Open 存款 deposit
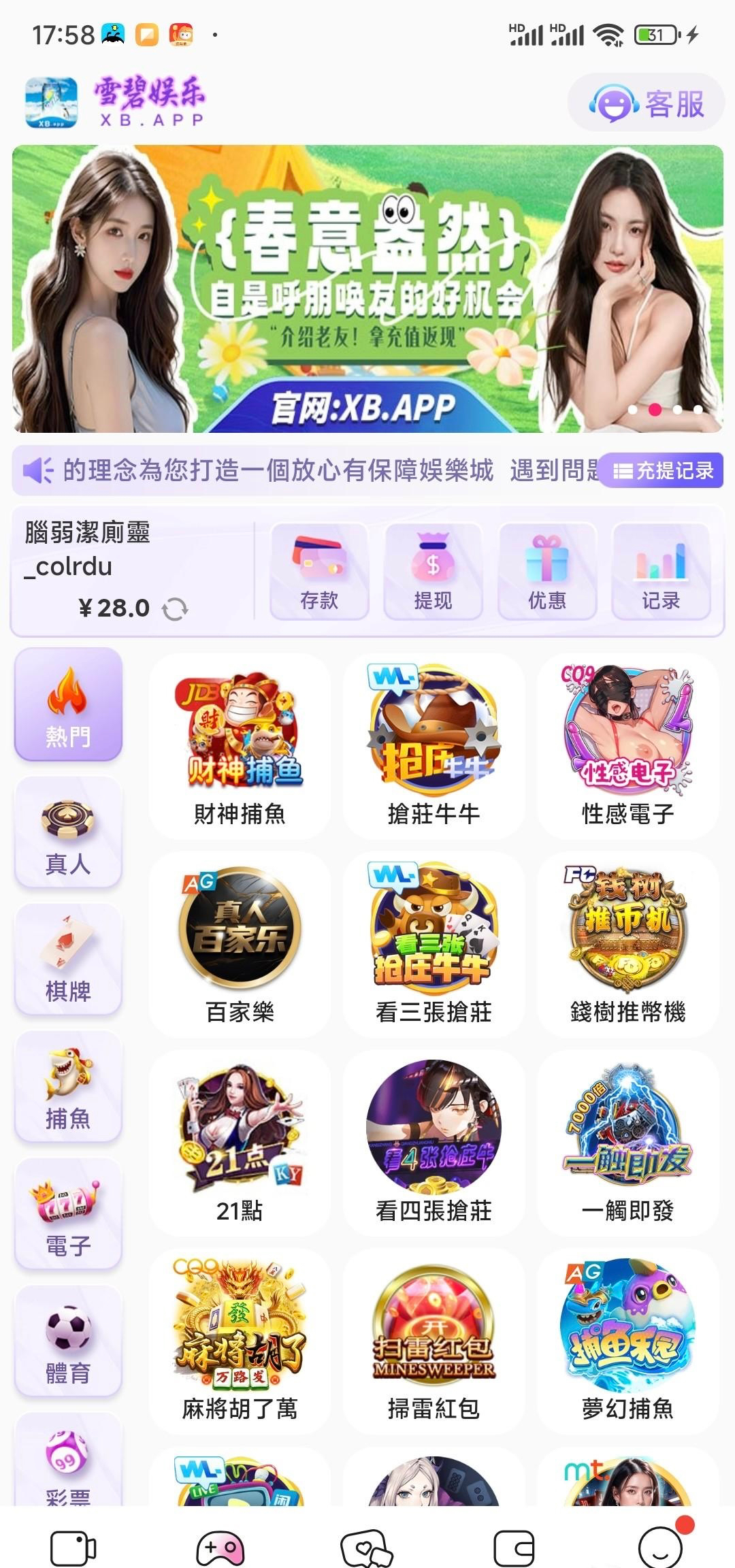The width and height of the screenshot is (735, 1568). click(x=319, y=572)
